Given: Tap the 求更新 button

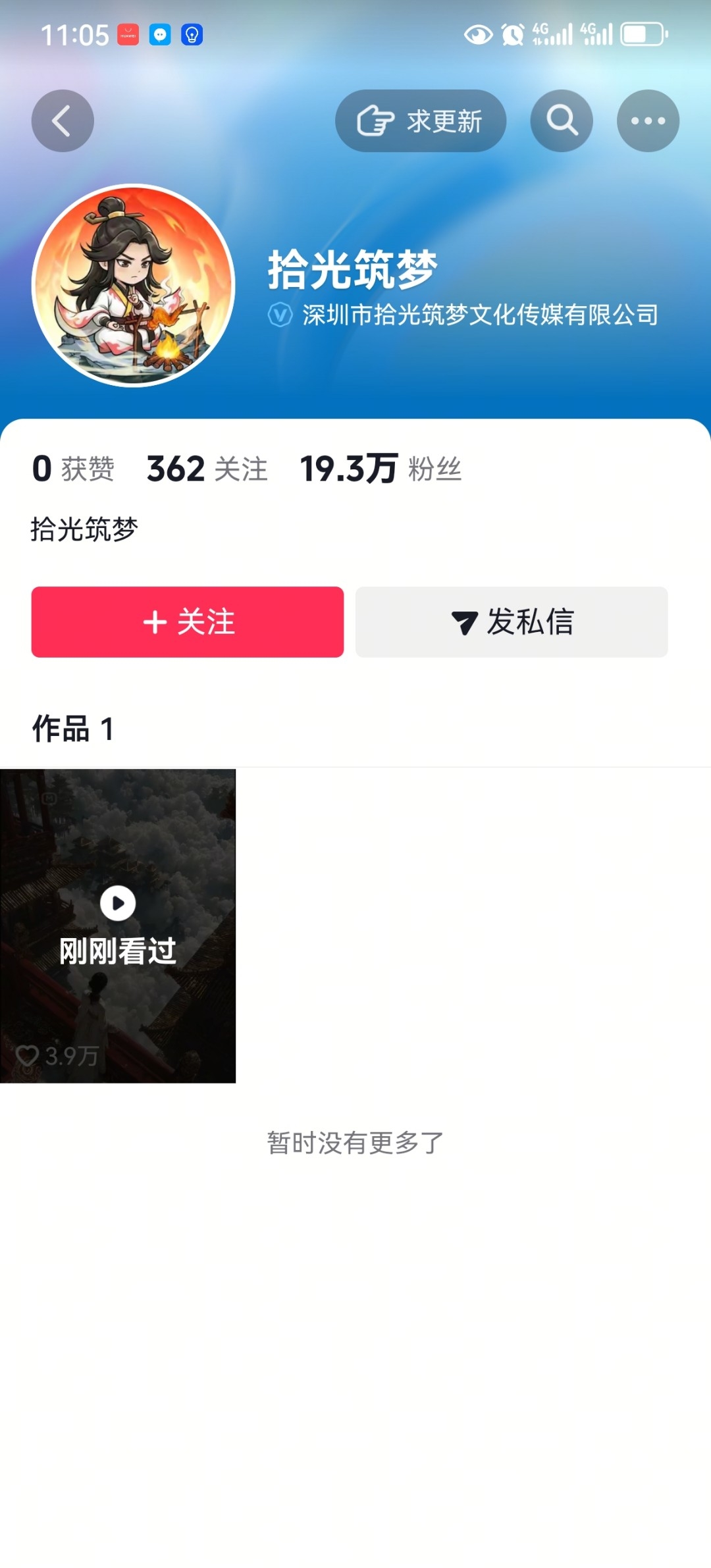Looking at the screenshot, I should tap(421, 121).
